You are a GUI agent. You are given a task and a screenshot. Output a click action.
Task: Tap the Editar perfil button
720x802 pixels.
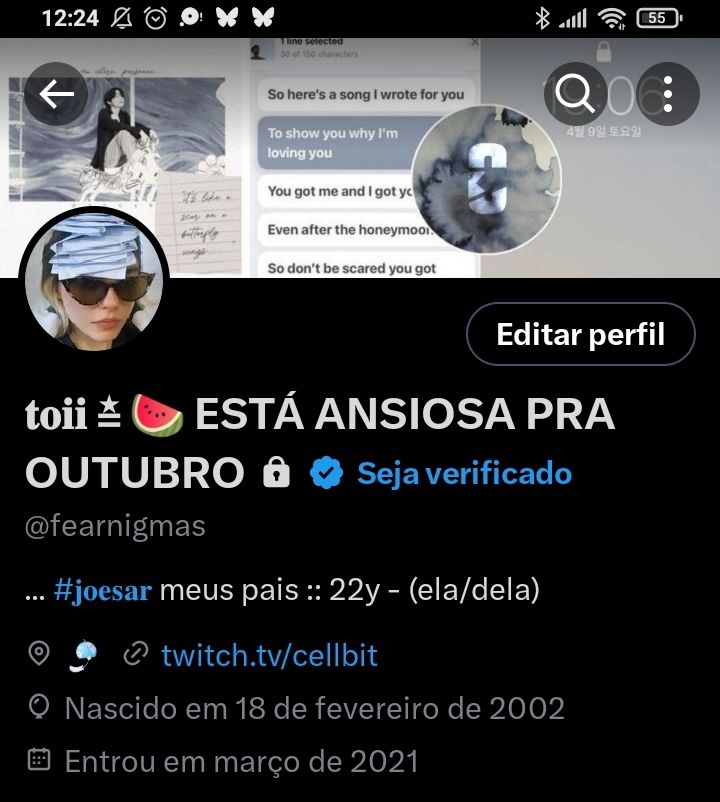point(580,334)
